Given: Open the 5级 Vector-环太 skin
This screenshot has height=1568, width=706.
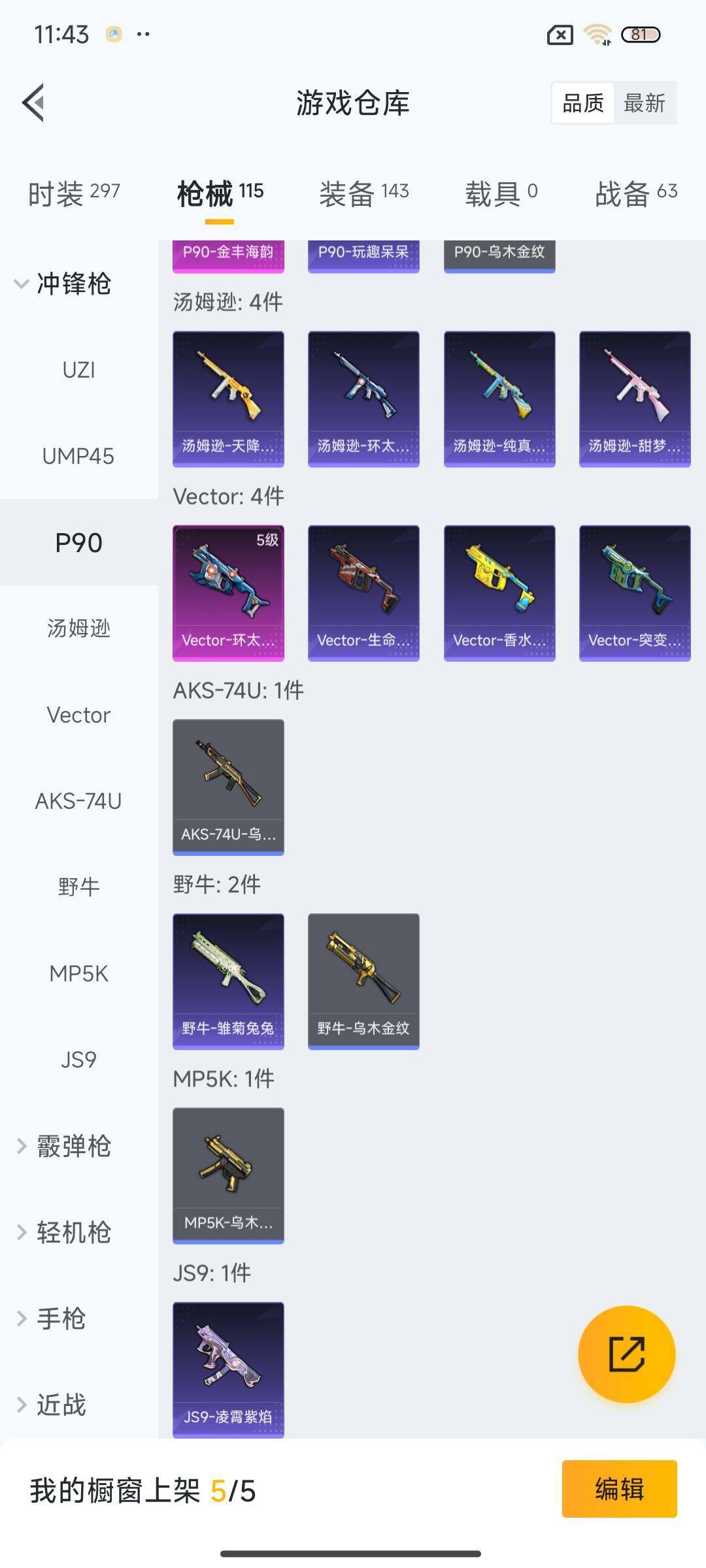Looking at the screenshot, I should (228, 593).
